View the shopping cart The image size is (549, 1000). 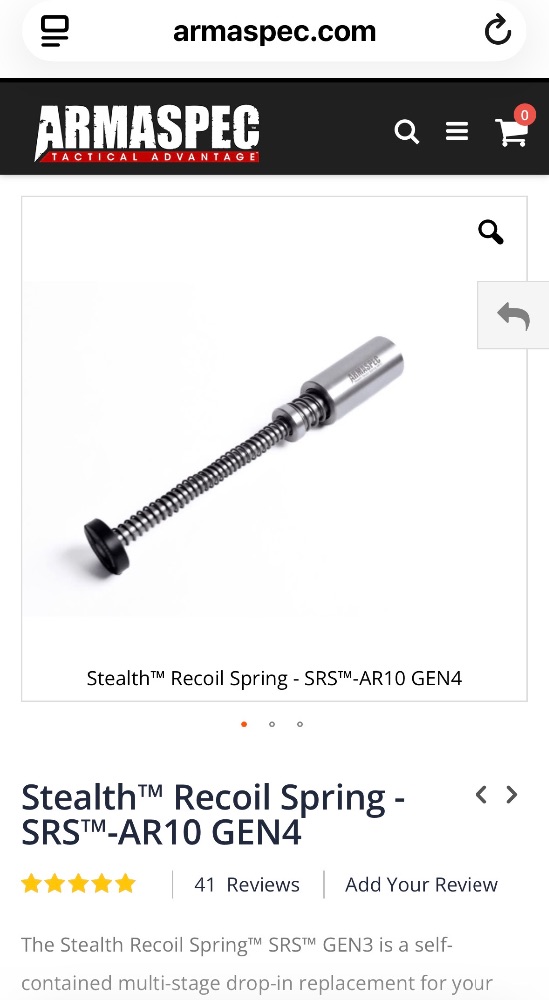pyautogui.click(x=513, y=128)
